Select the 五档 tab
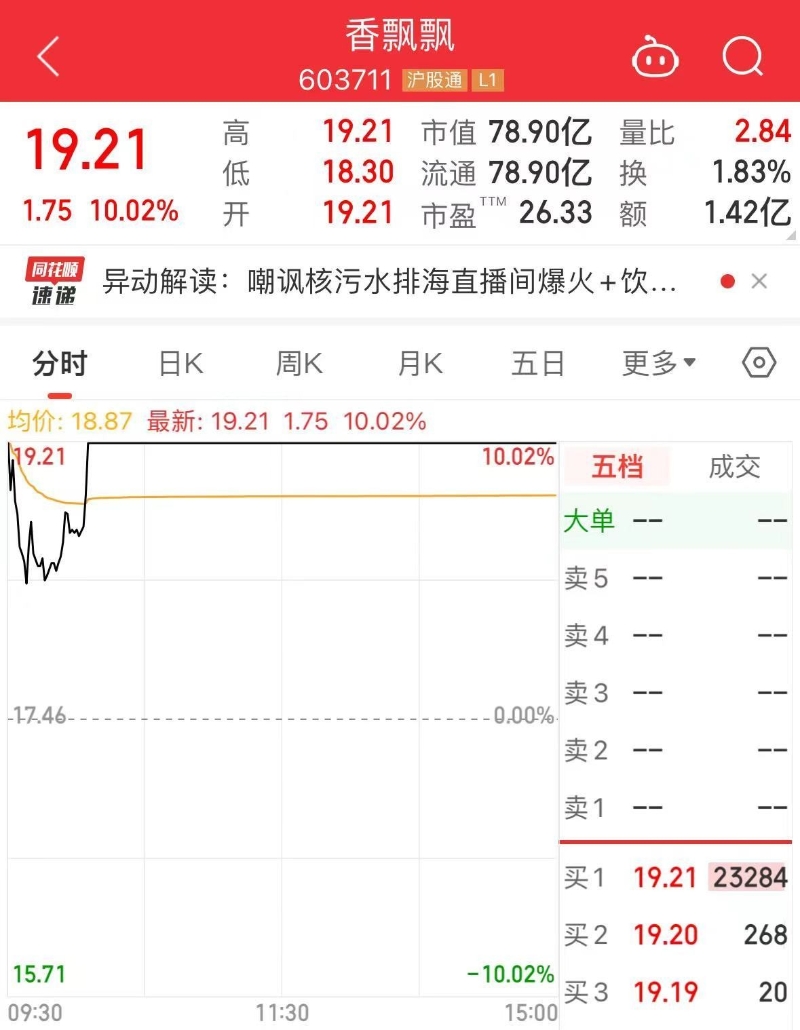Screen dimensions: 800x1030 (x=617, y=467)
